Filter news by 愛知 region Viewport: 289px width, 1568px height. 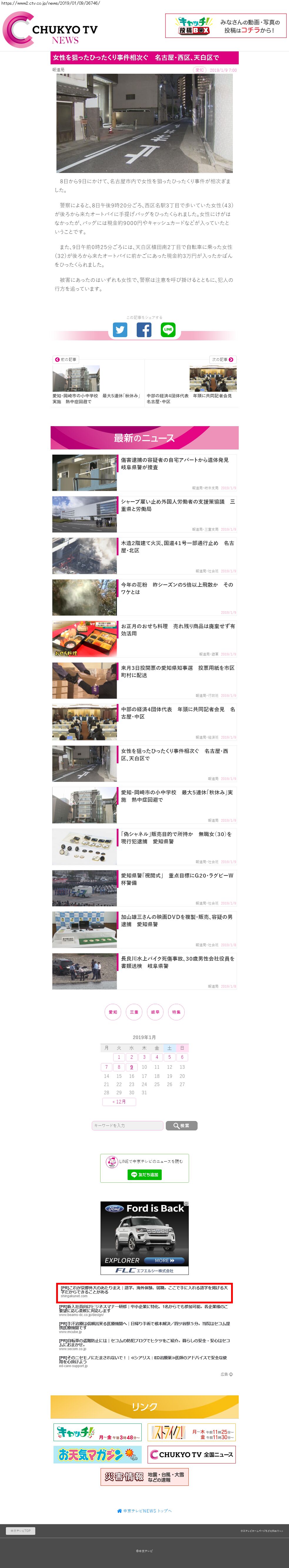(x=113, y=1012)
